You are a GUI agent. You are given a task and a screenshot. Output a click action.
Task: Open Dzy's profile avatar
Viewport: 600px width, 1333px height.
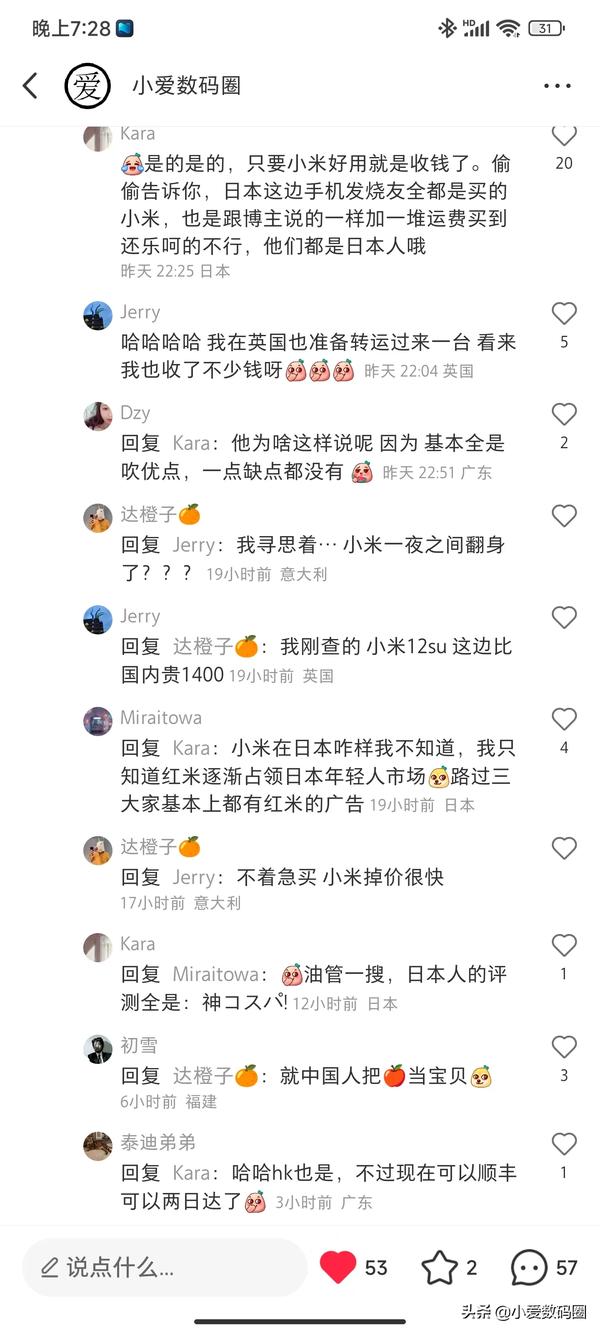(97, 416)
